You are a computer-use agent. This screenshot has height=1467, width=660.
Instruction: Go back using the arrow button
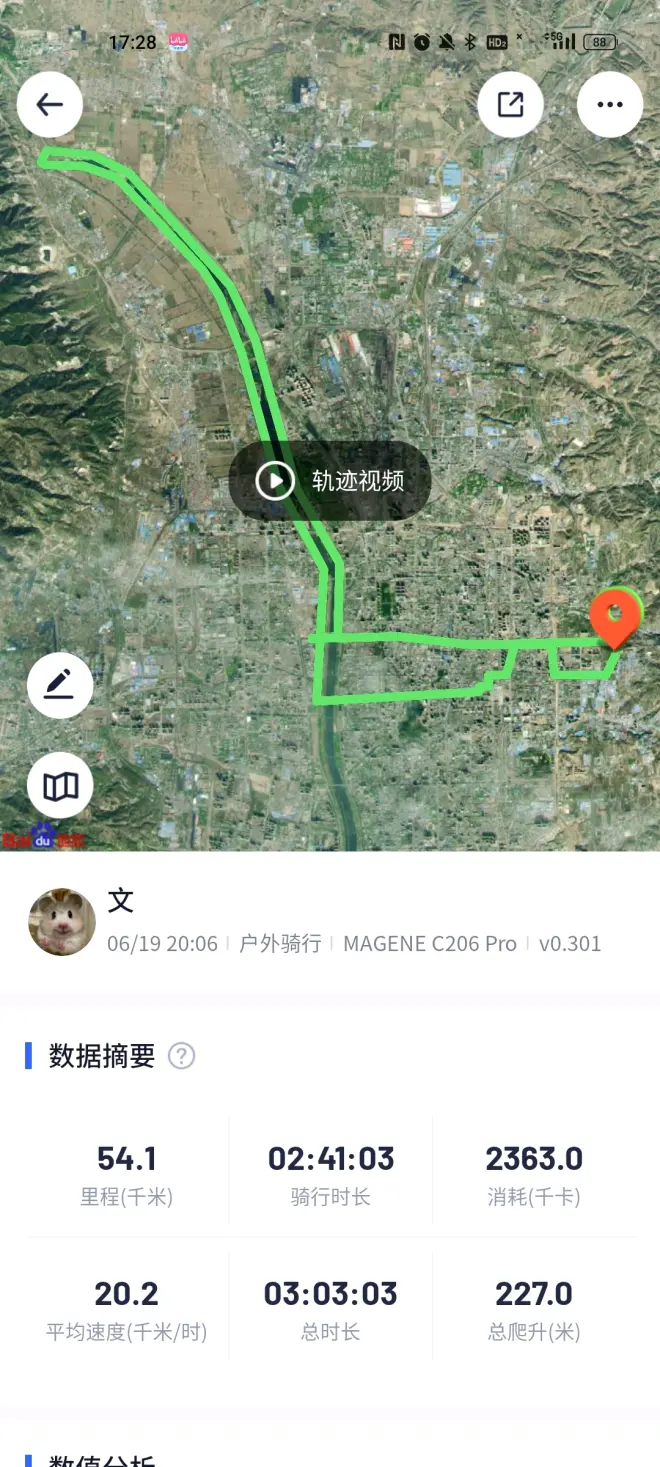pos(50,105)
